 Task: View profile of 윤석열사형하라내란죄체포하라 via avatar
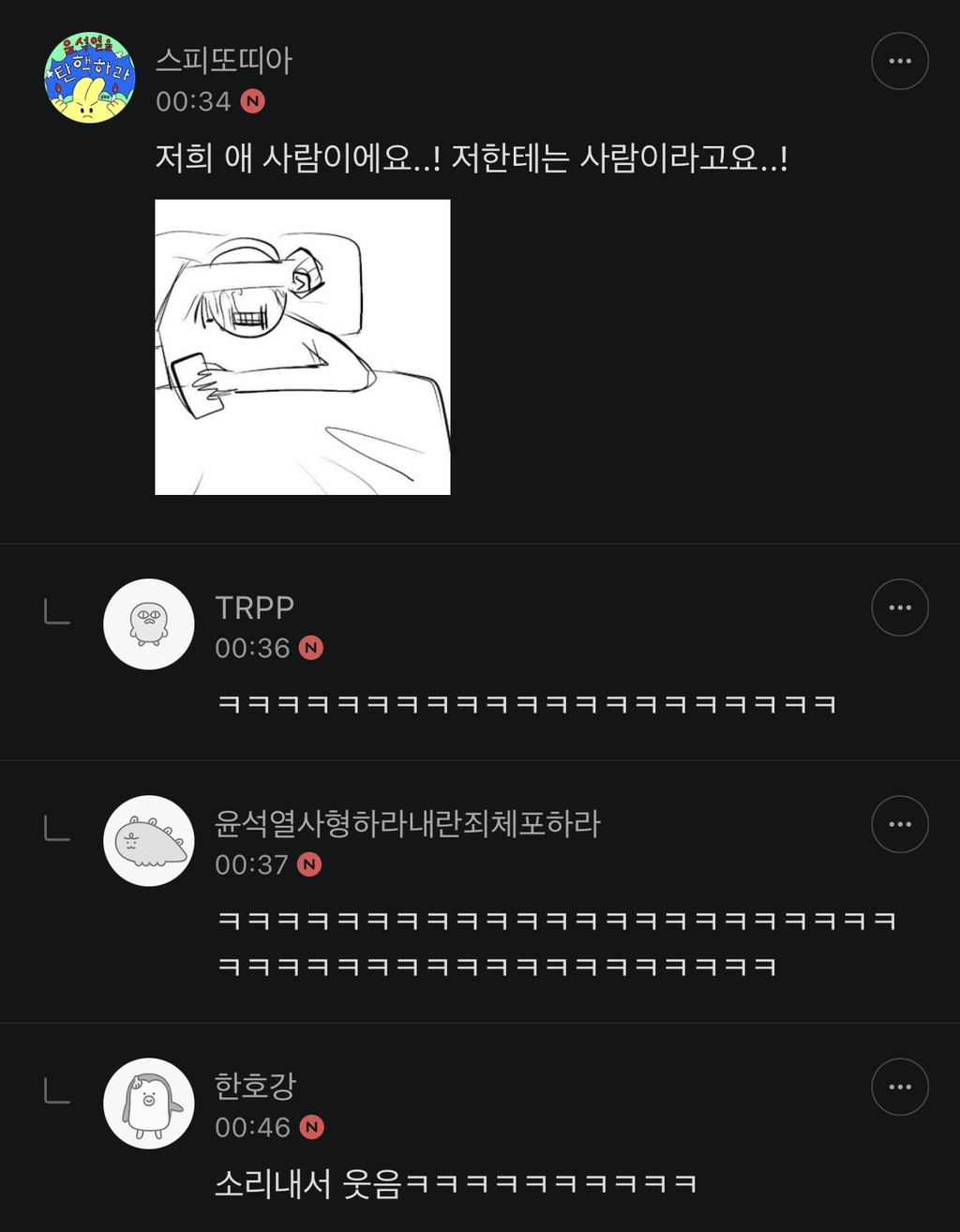click(148, 841)
